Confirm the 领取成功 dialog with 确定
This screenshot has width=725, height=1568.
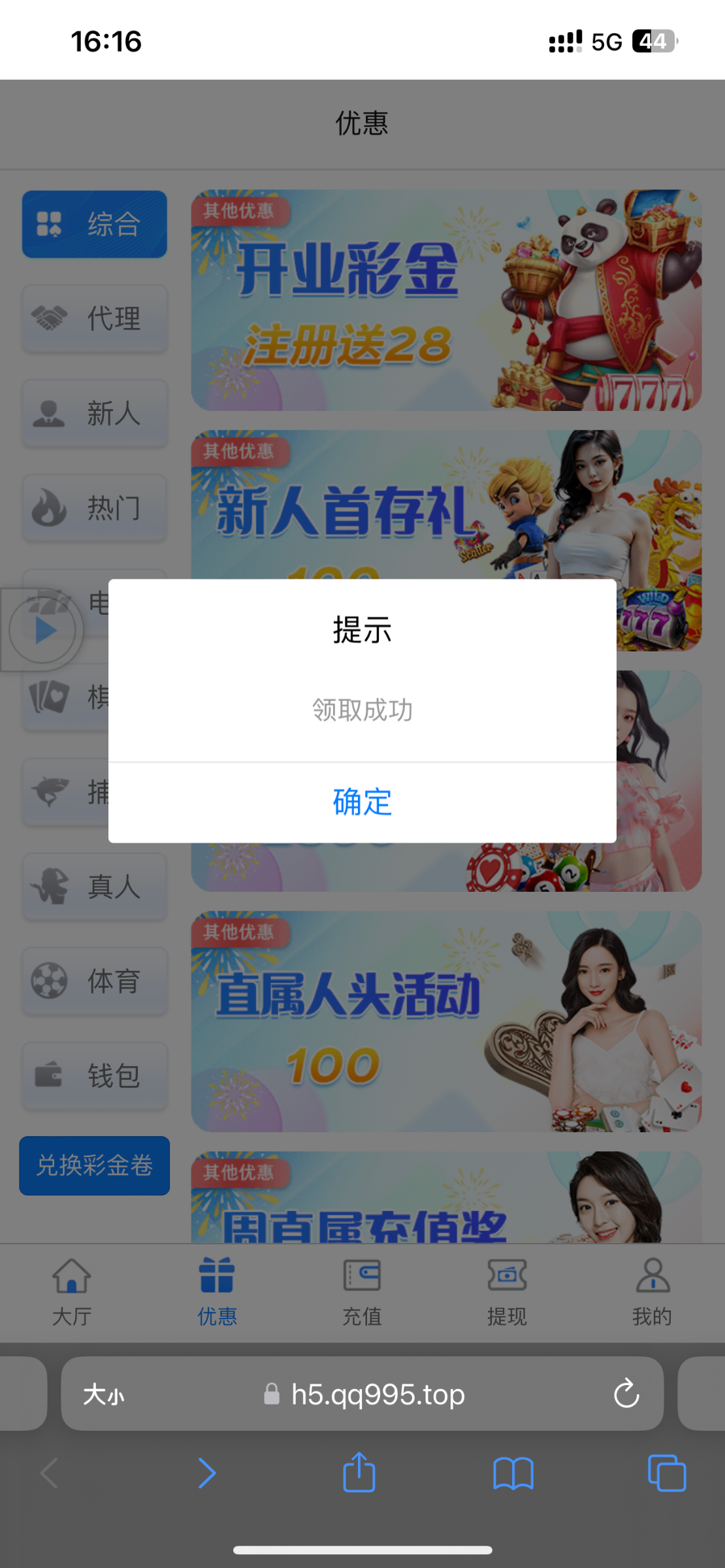coord(362,802)
